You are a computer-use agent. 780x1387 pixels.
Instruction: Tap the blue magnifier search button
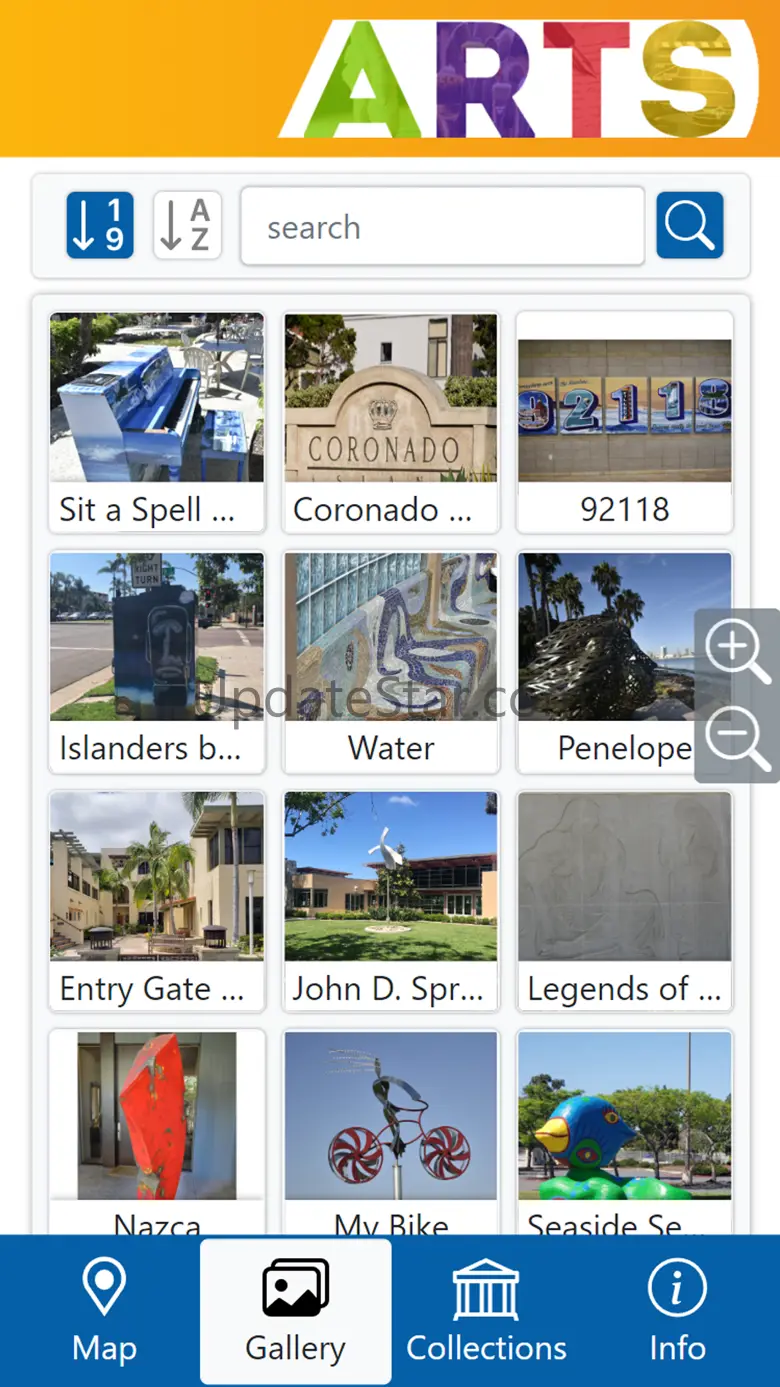coord(690,225)
